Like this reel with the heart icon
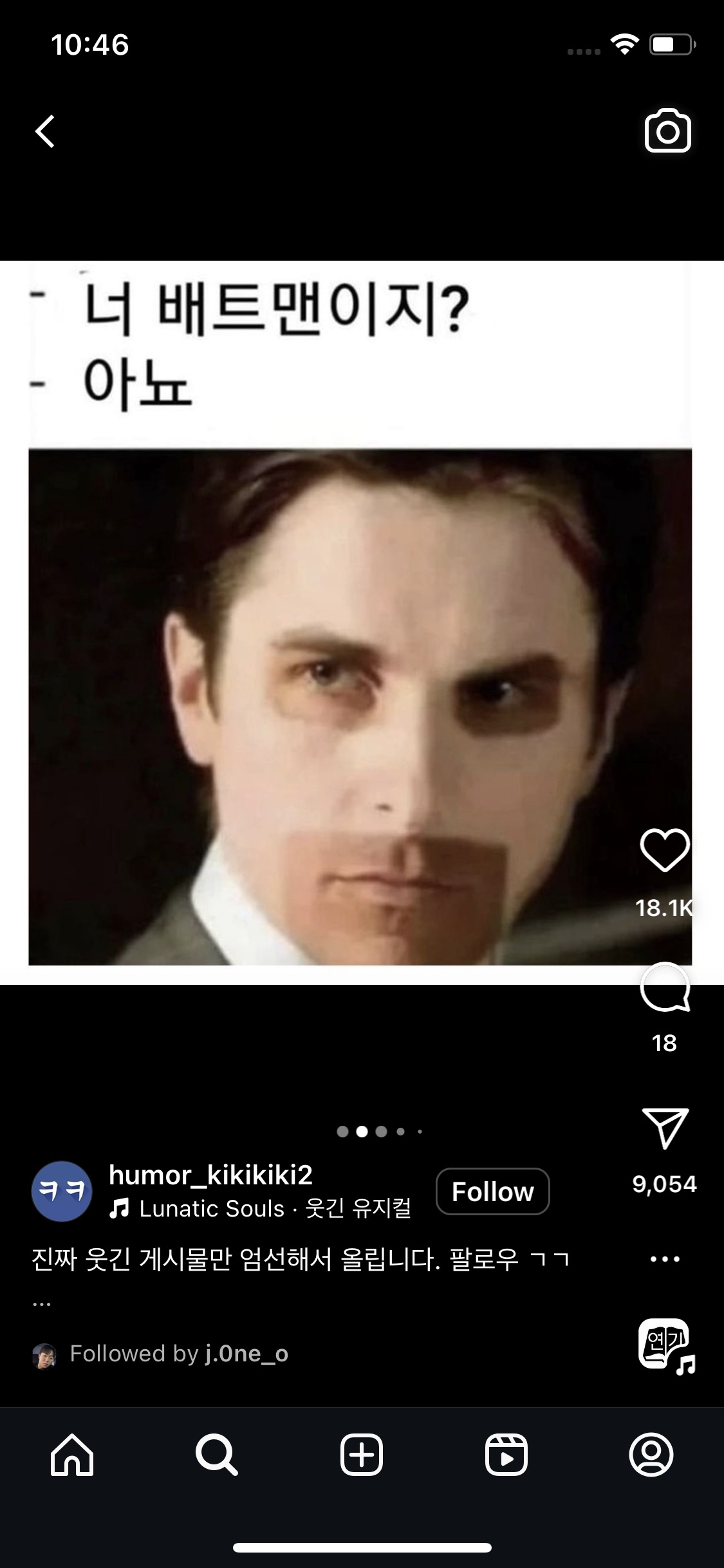Image resolution: width=724 pixels, height=1568 pixels. click(x=665, y=851)
